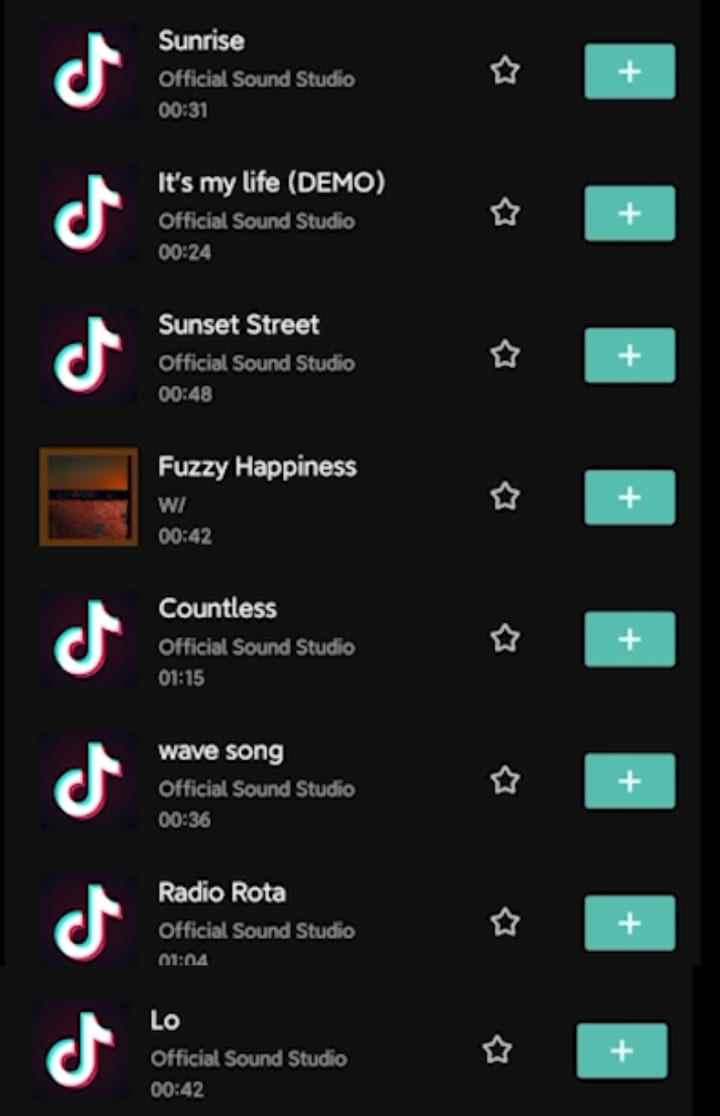720x1116 pixels.
Task: Favorite the Fuzzy Happiness song
Action: coord(505,497)
